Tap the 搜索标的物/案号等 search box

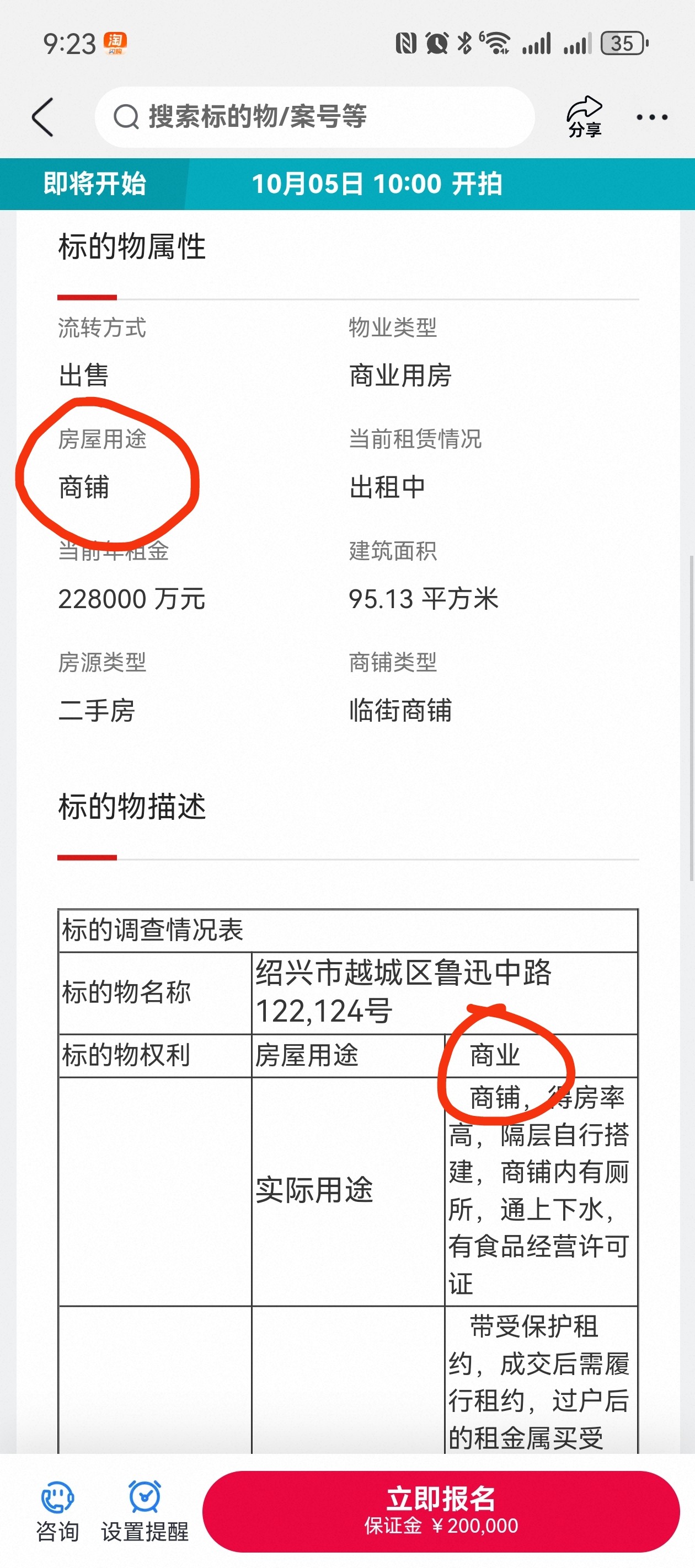(x=314, y=117)
